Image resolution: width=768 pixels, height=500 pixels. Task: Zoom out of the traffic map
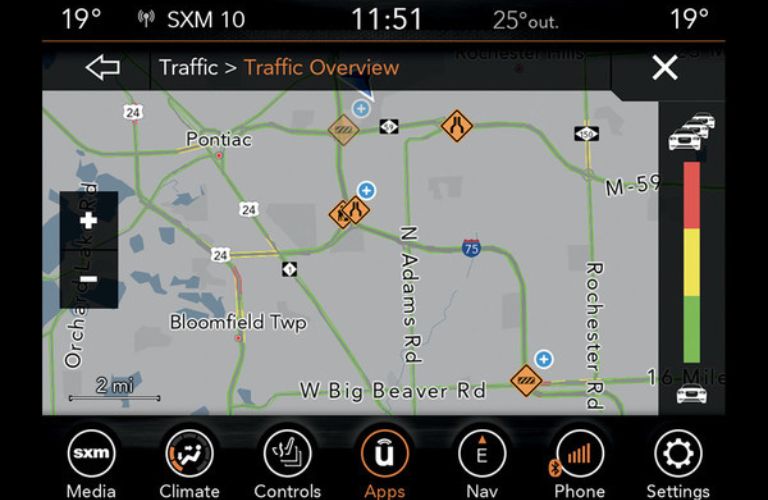coord(89,279)
